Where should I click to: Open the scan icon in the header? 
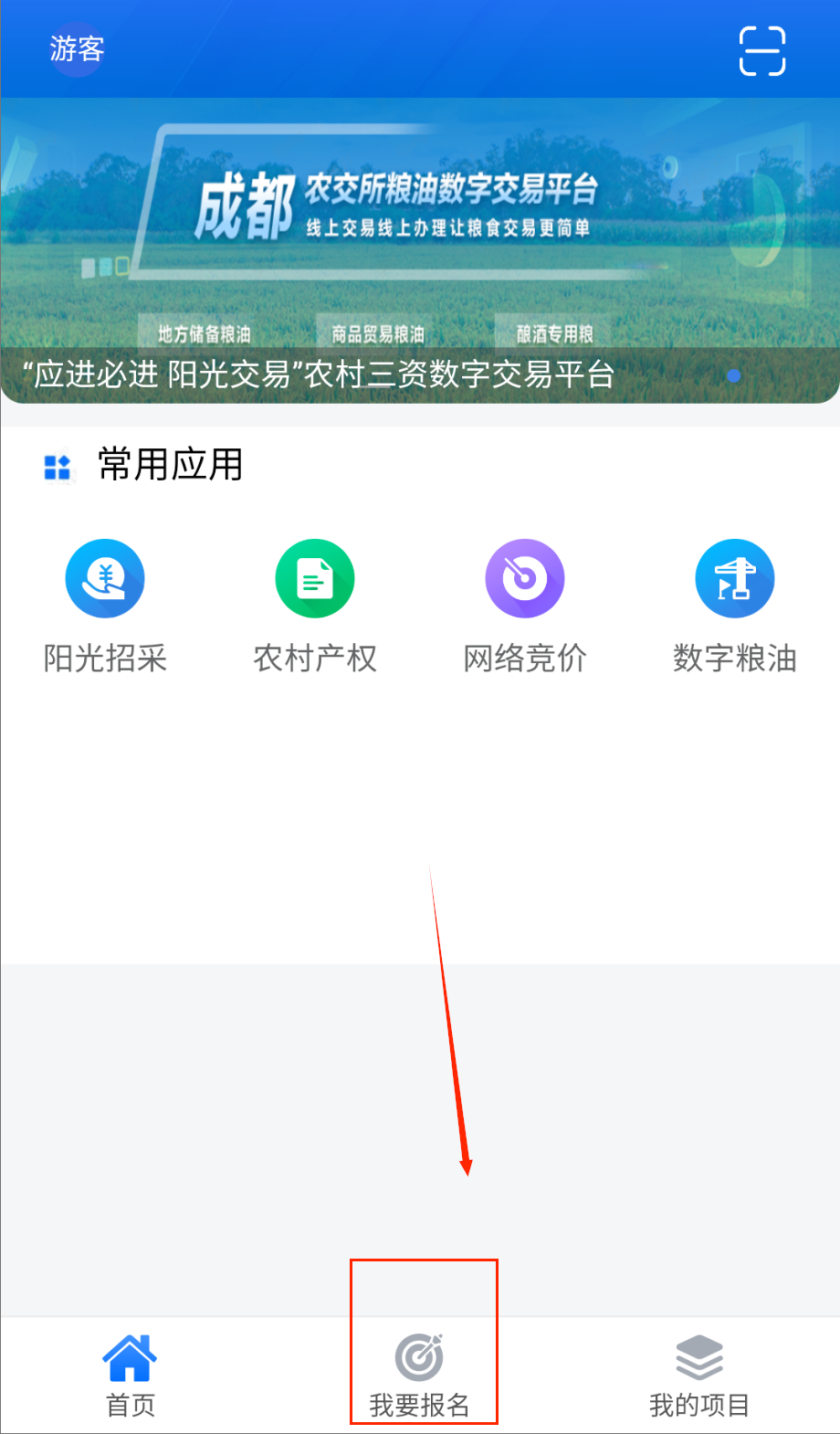(x=761, y=50)
